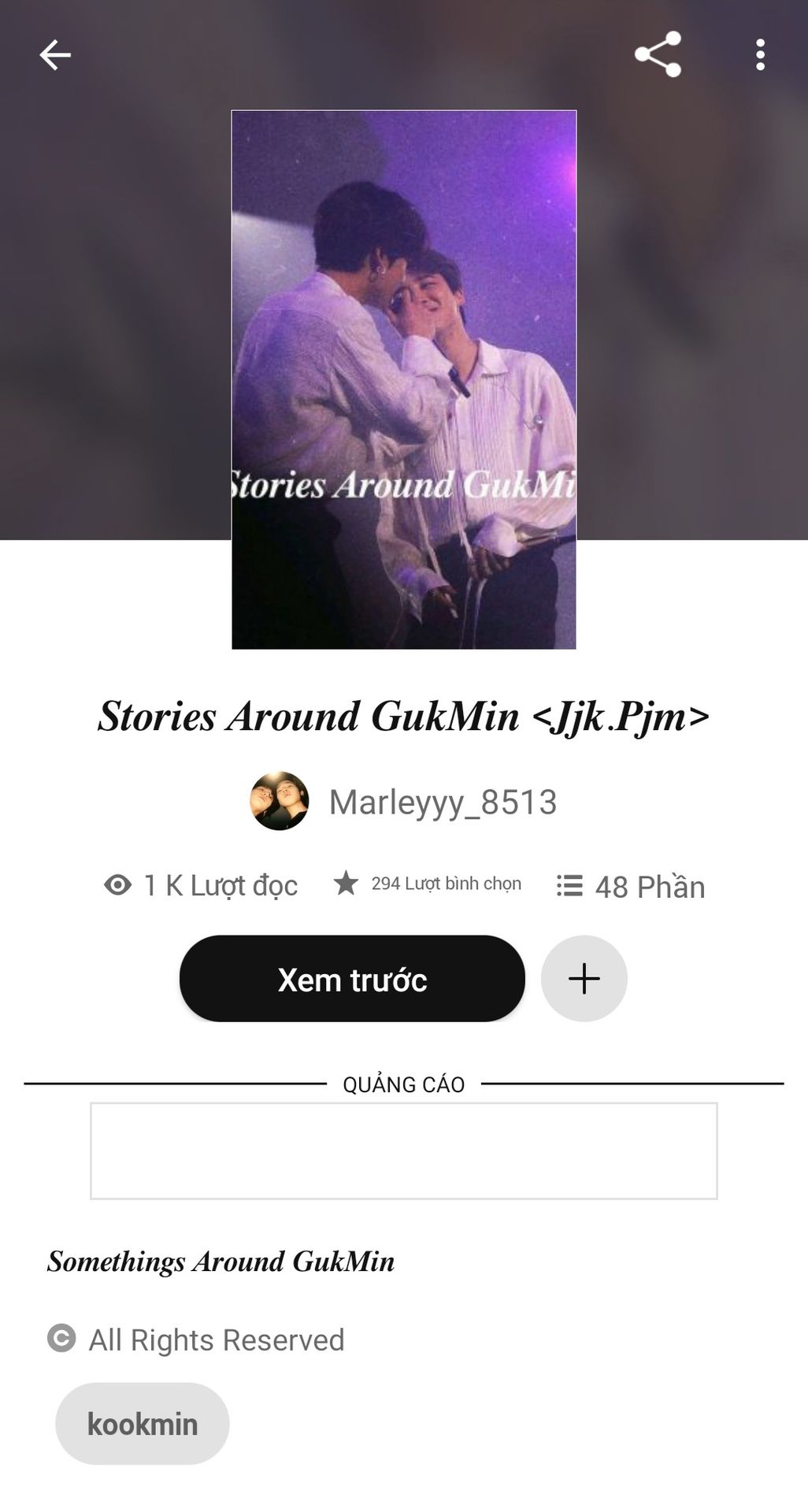Share this story
The width and height of the screenshot is (808, 1512).
658,54
